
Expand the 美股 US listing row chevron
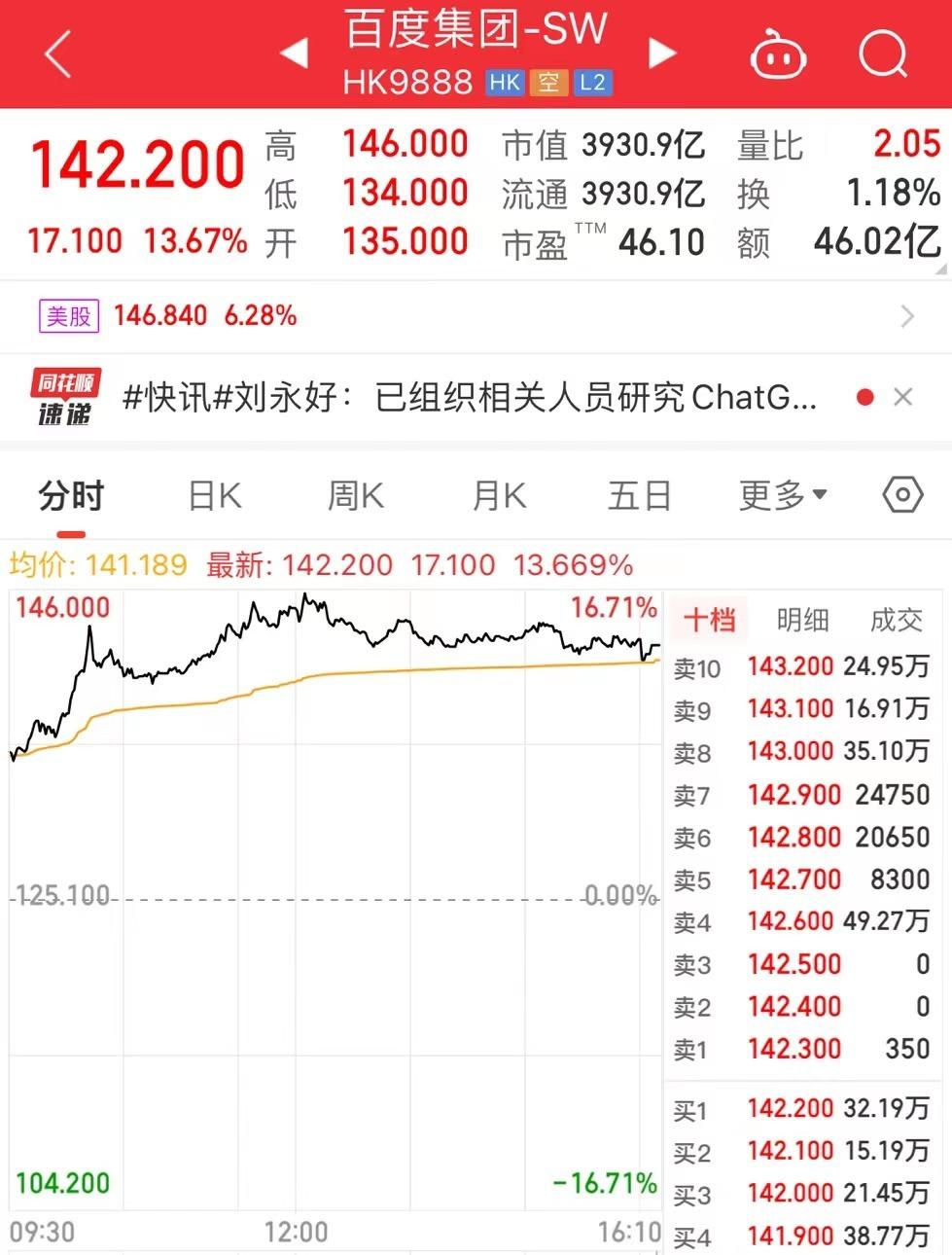click(x=908, y=315)
